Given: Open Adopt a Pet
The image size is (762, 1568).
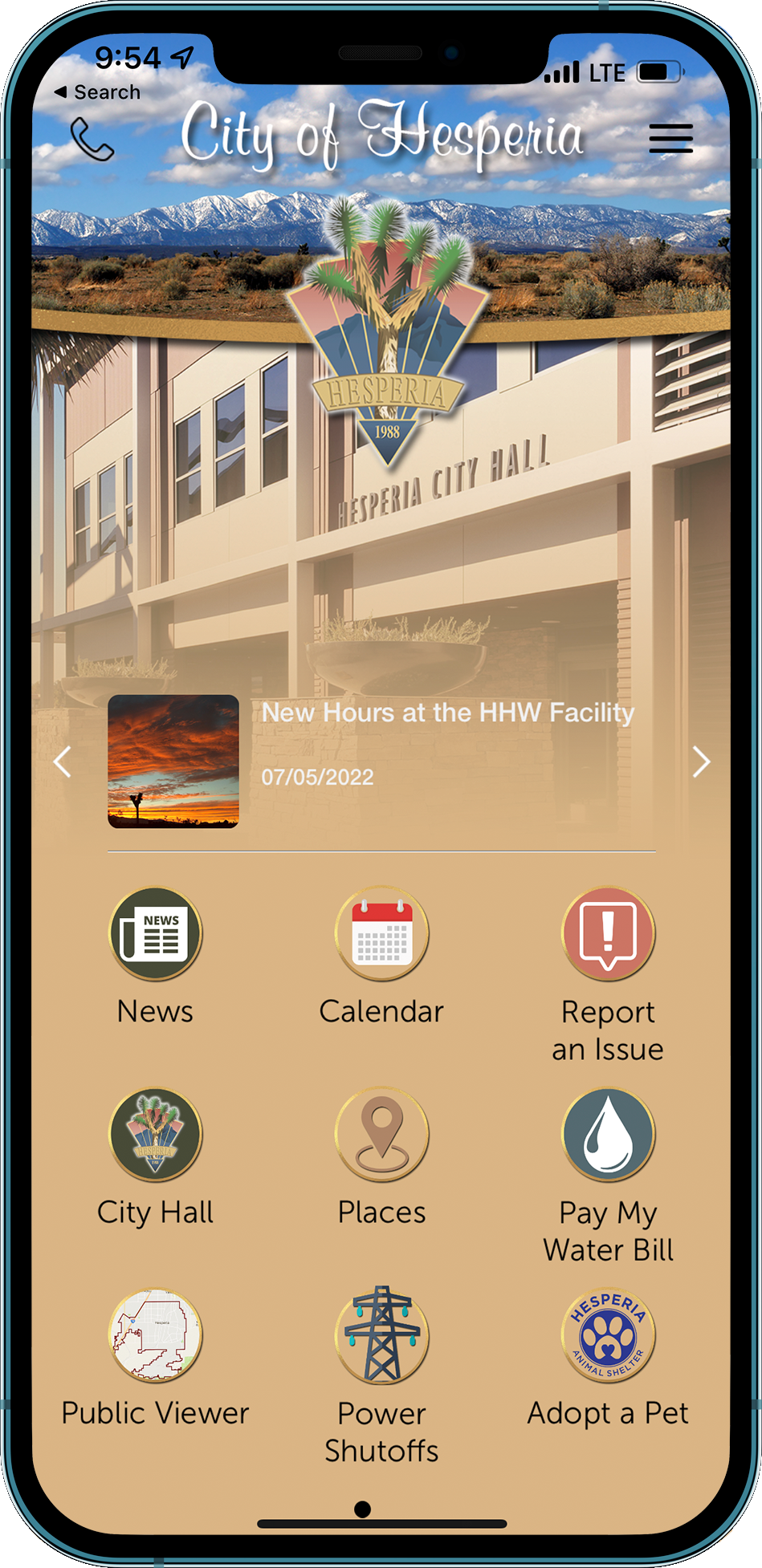Looking at the screenshot, I should pyautogui.click(x=609, y=1335).
